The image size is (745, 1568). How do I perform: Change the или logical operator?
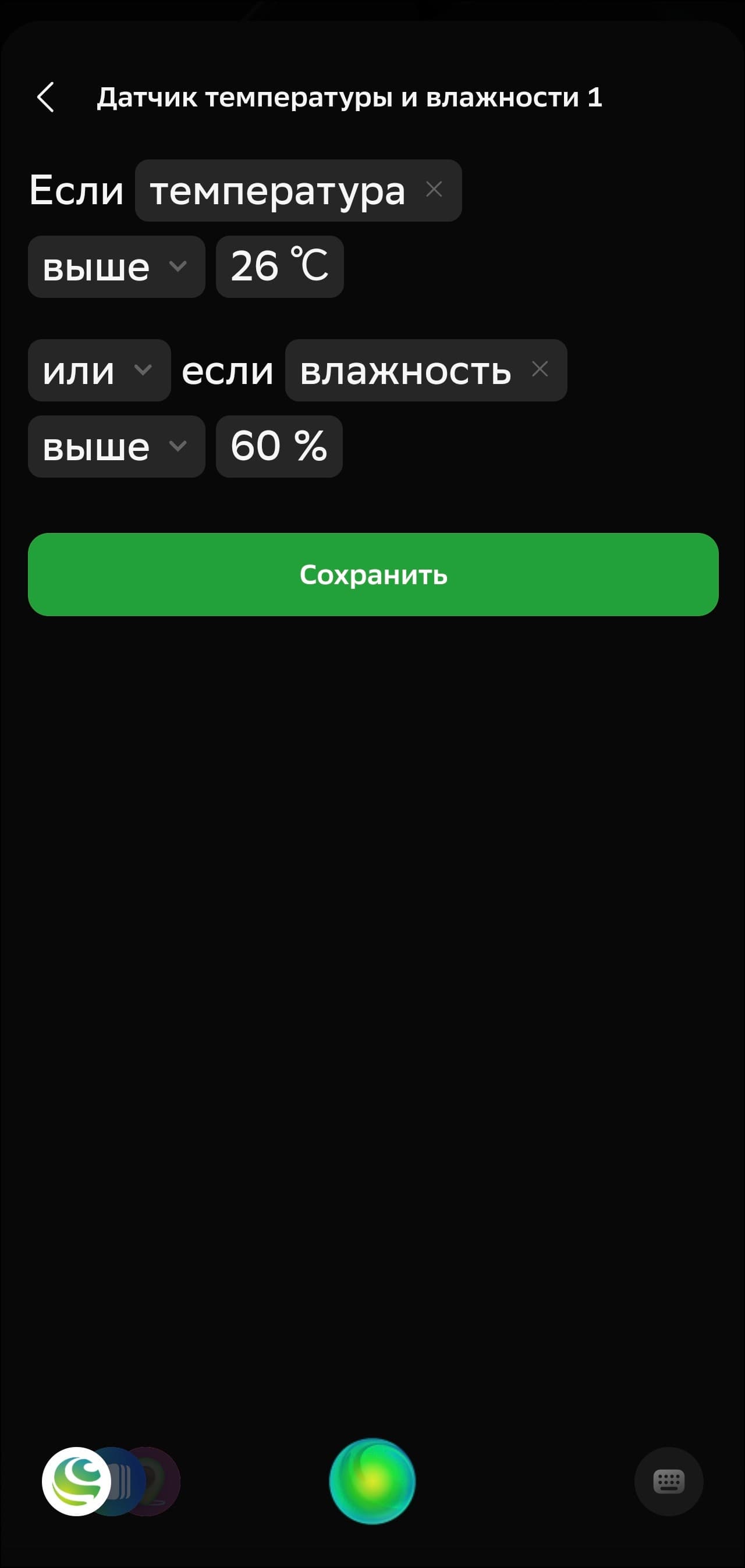(100, 370)
